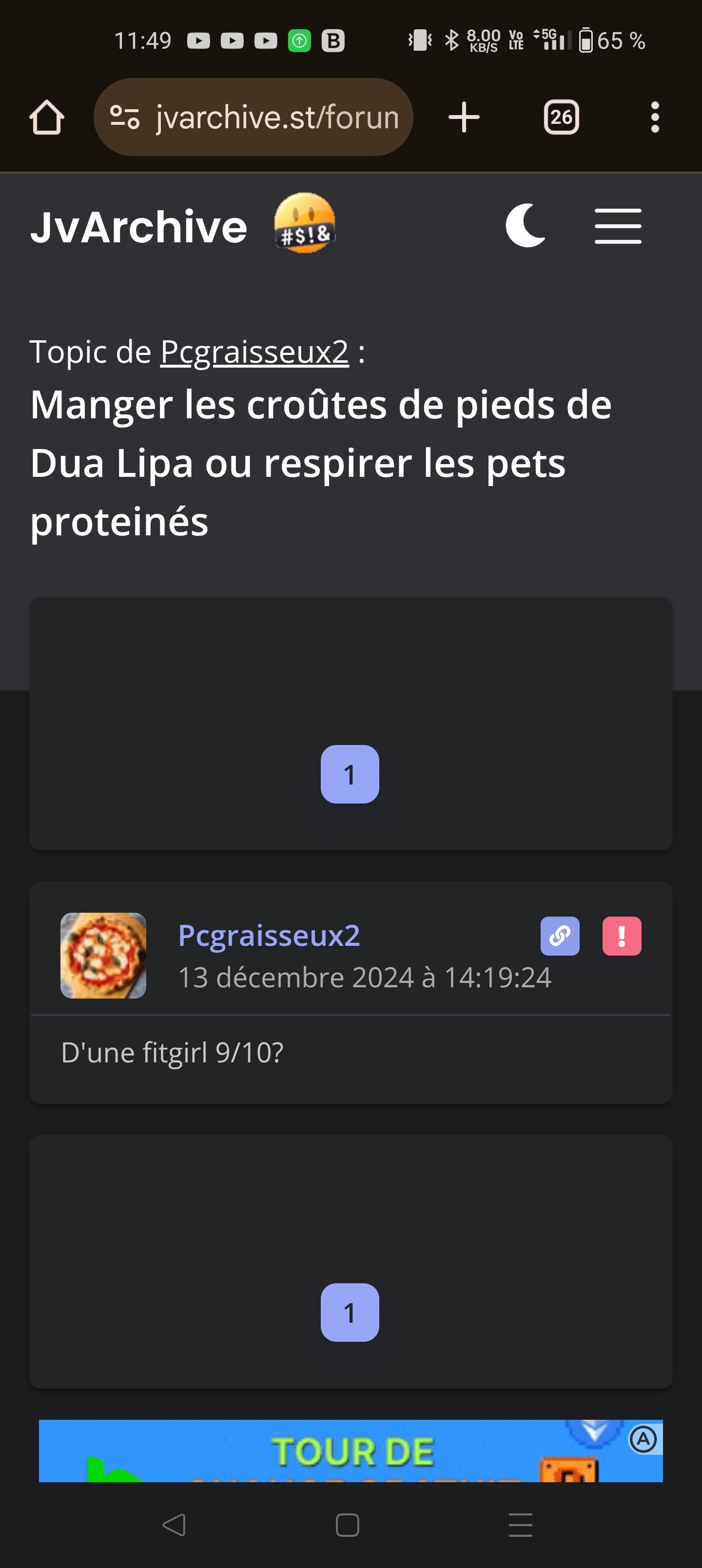Select page 1 in the bottom pagination
The width and height of the screenshot is (702, 1568).
[x=350, y=1313]
